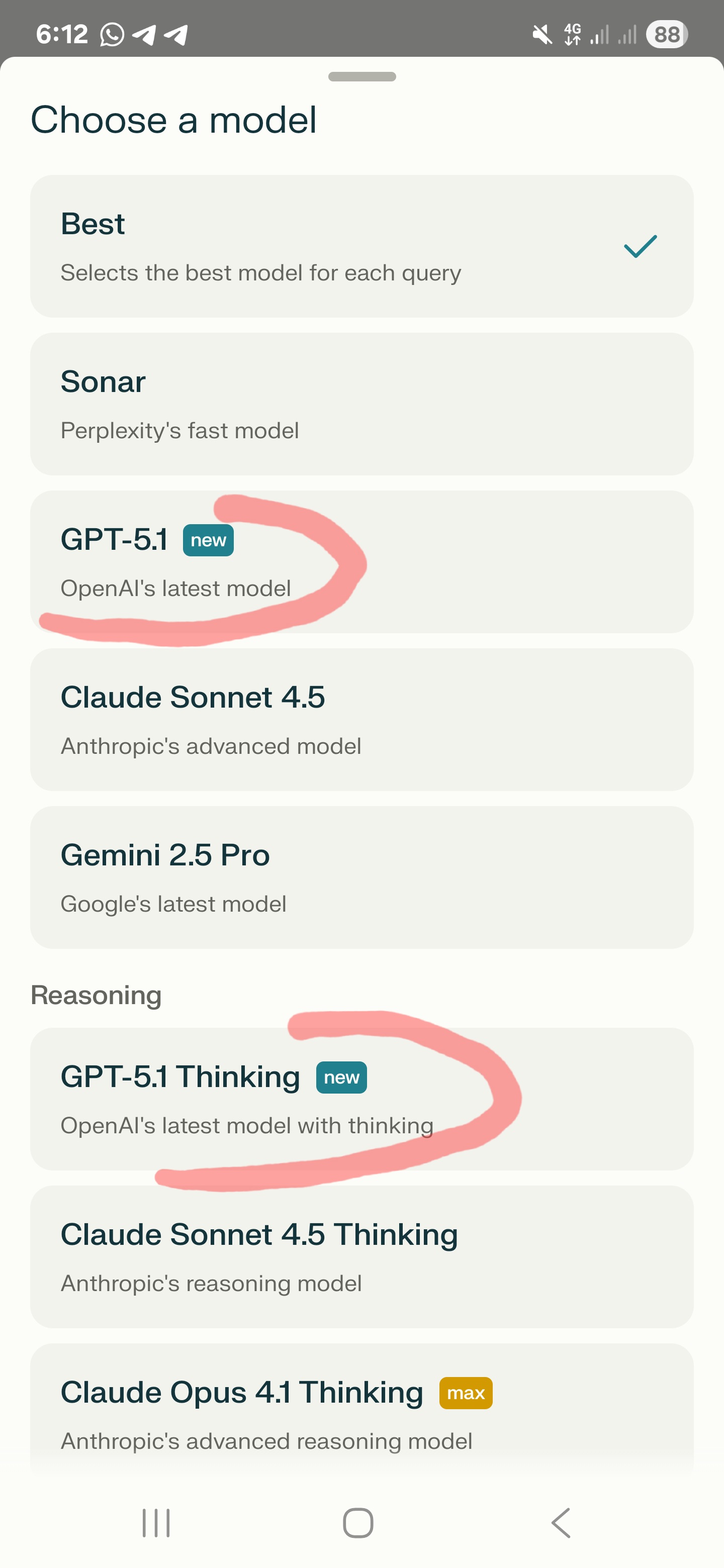Select the GPT-5.1 Thinking reasoning model
This screenshot has height=1568, width=724.
point(361,1099)
